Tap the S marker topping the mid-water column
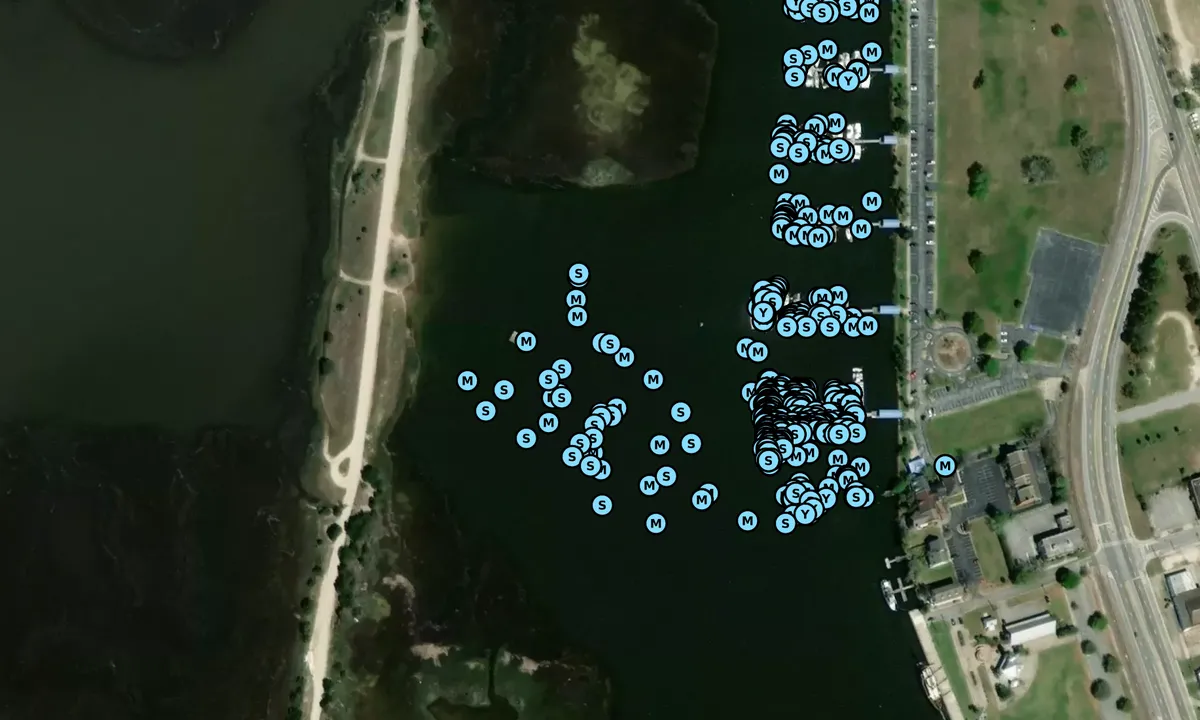This screenshot has height=720, width=1200. pyautogui.click(x=578, y=273)
